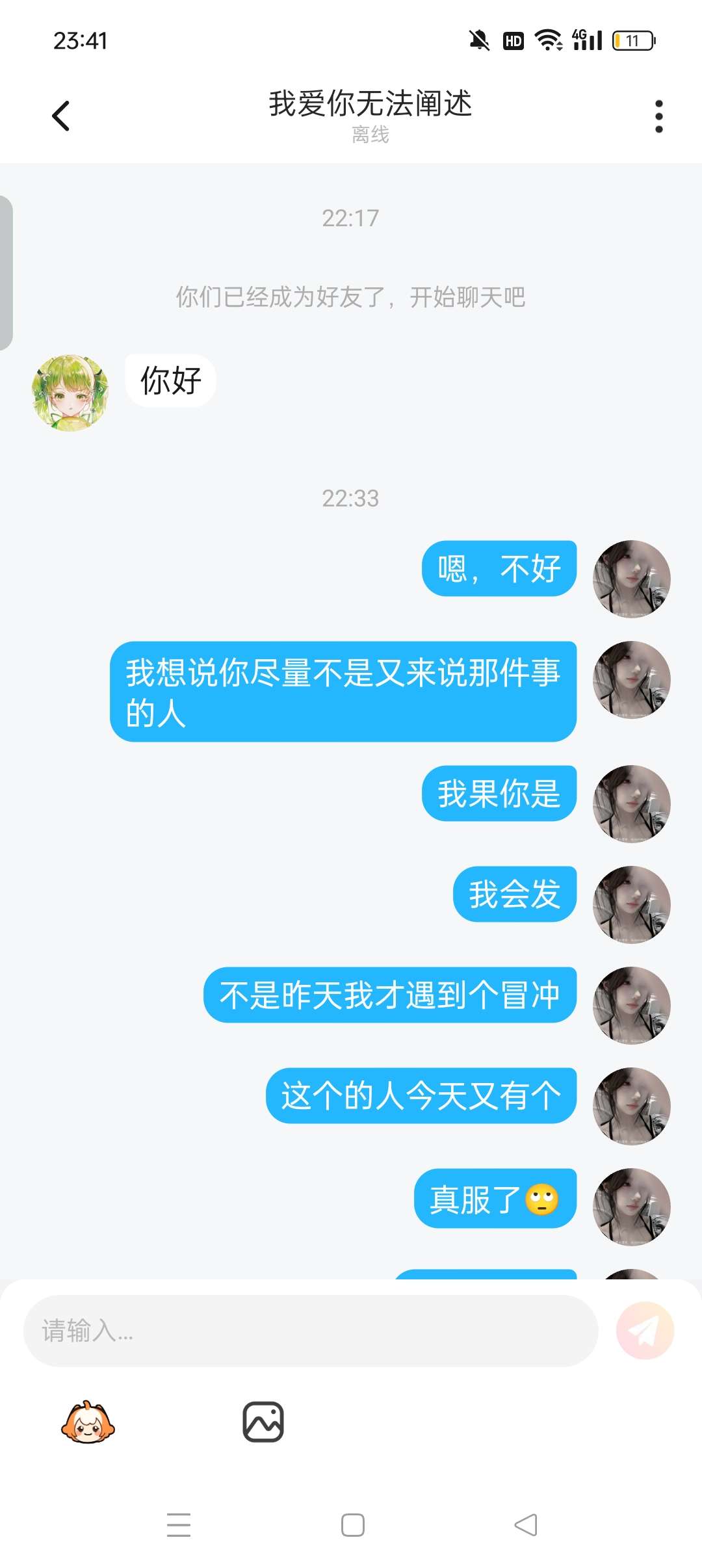Screen dimensions: 702x1568
Task: Tap the system home button
Action: pos(352,1525)
